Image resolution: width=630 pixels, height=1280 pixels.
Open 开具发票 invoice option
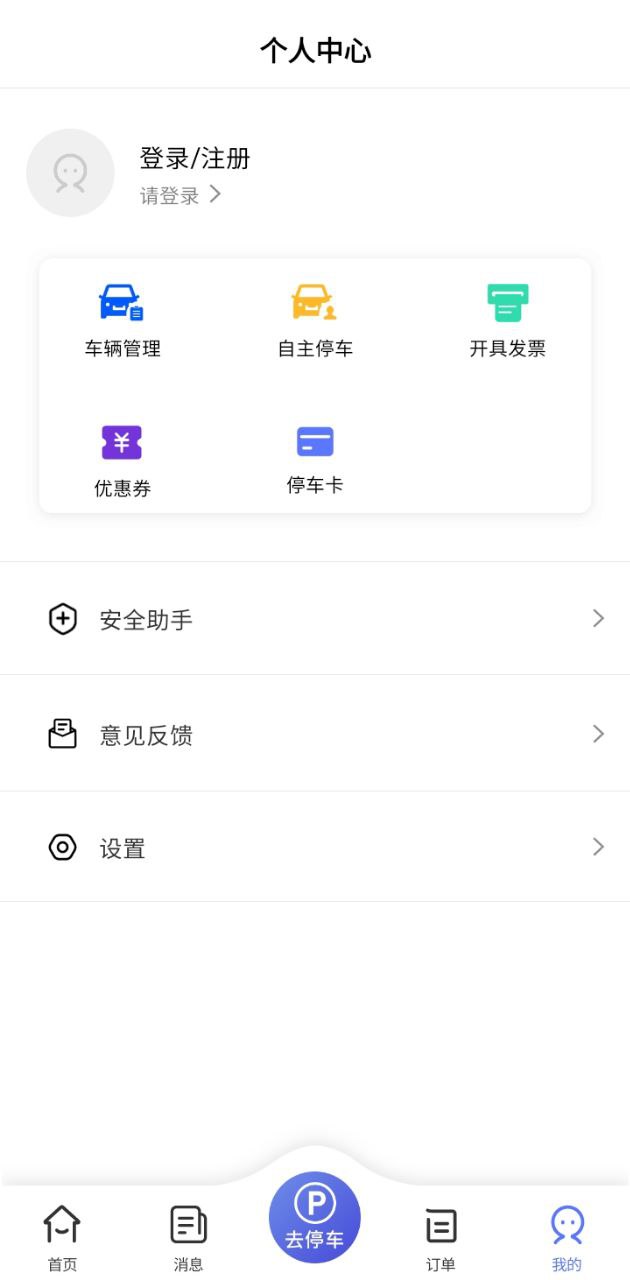tap(508, 320)
